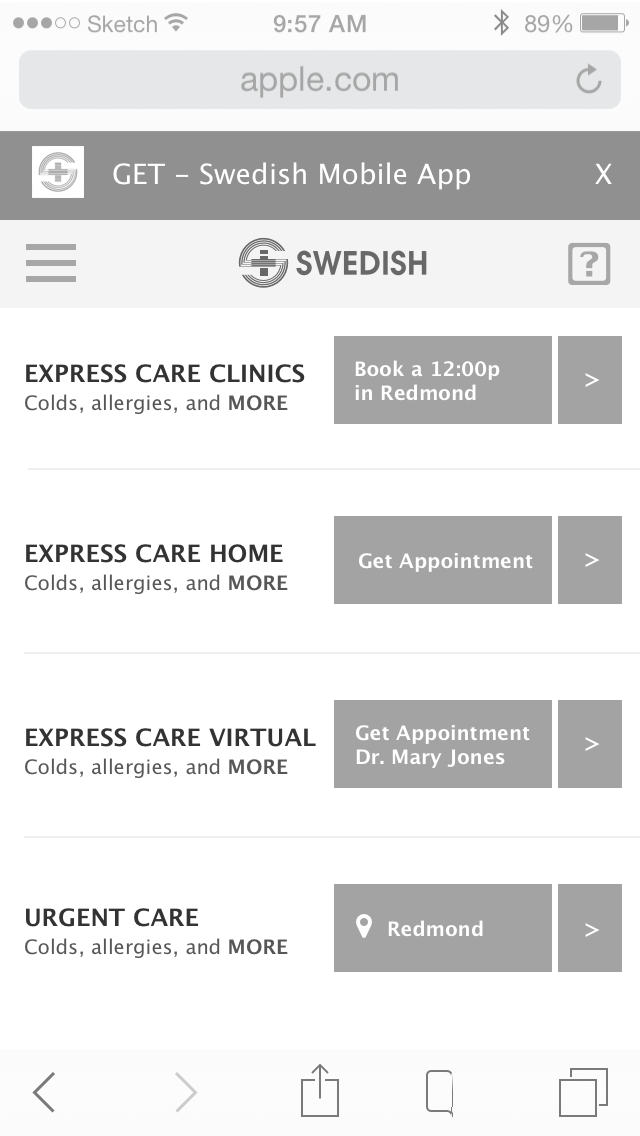Open the arrow next to Express Care Clinics

[x=590, y=380]
